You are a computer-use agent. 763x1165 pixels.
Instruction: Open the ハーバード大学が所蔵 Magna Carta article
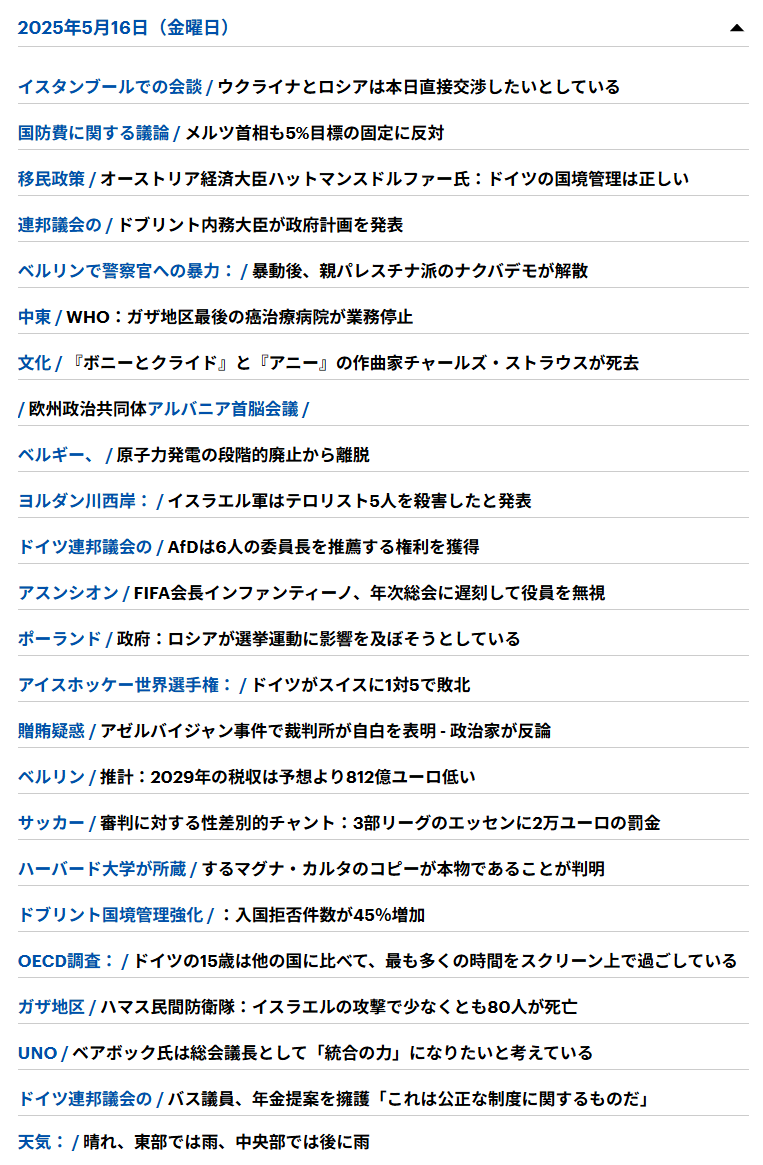[311, 870]
